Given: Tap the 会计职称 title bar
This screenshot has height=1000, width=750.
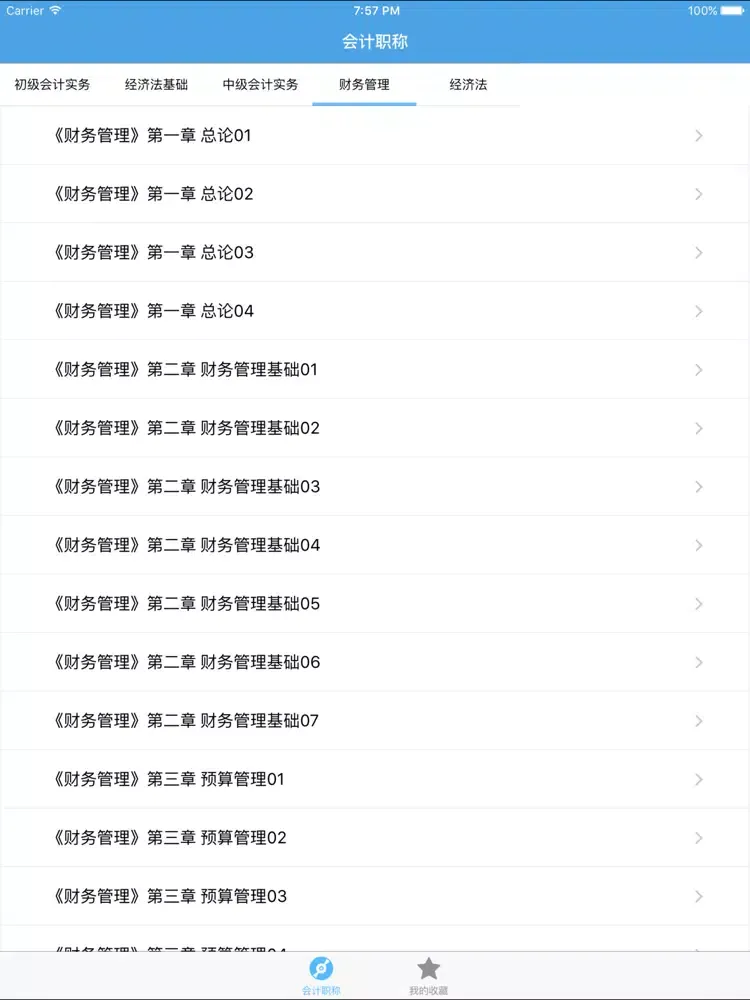Looking at the screenshot, I should click(375, 40).
